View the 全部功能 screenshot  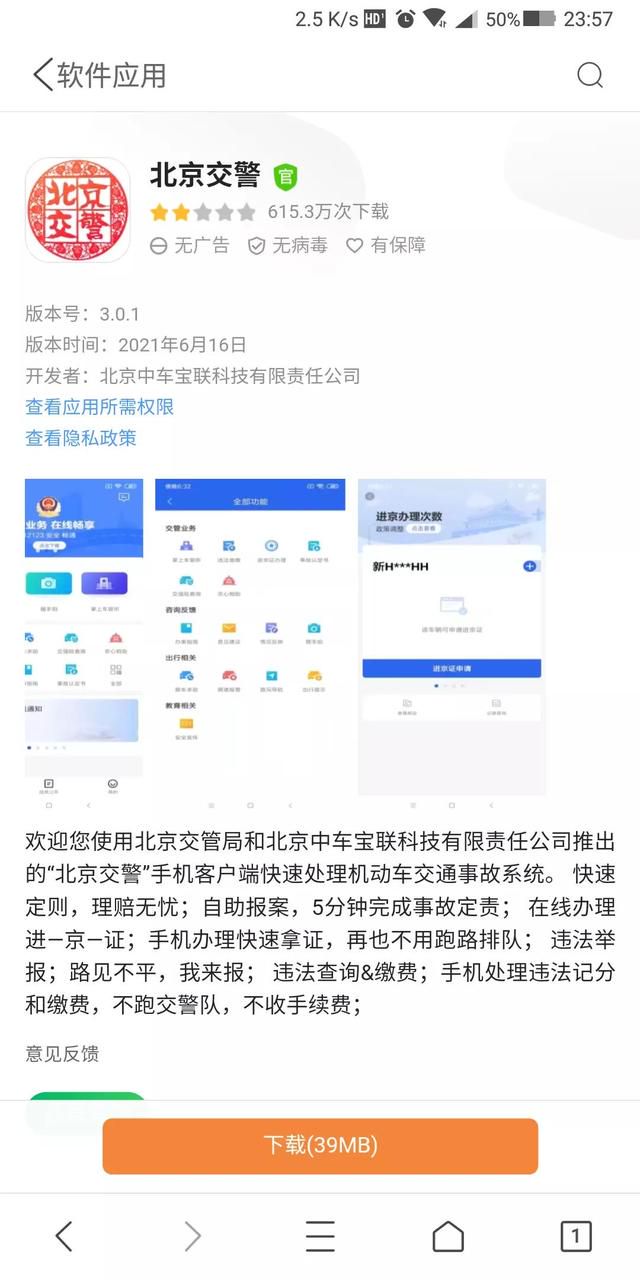[250, 638]
